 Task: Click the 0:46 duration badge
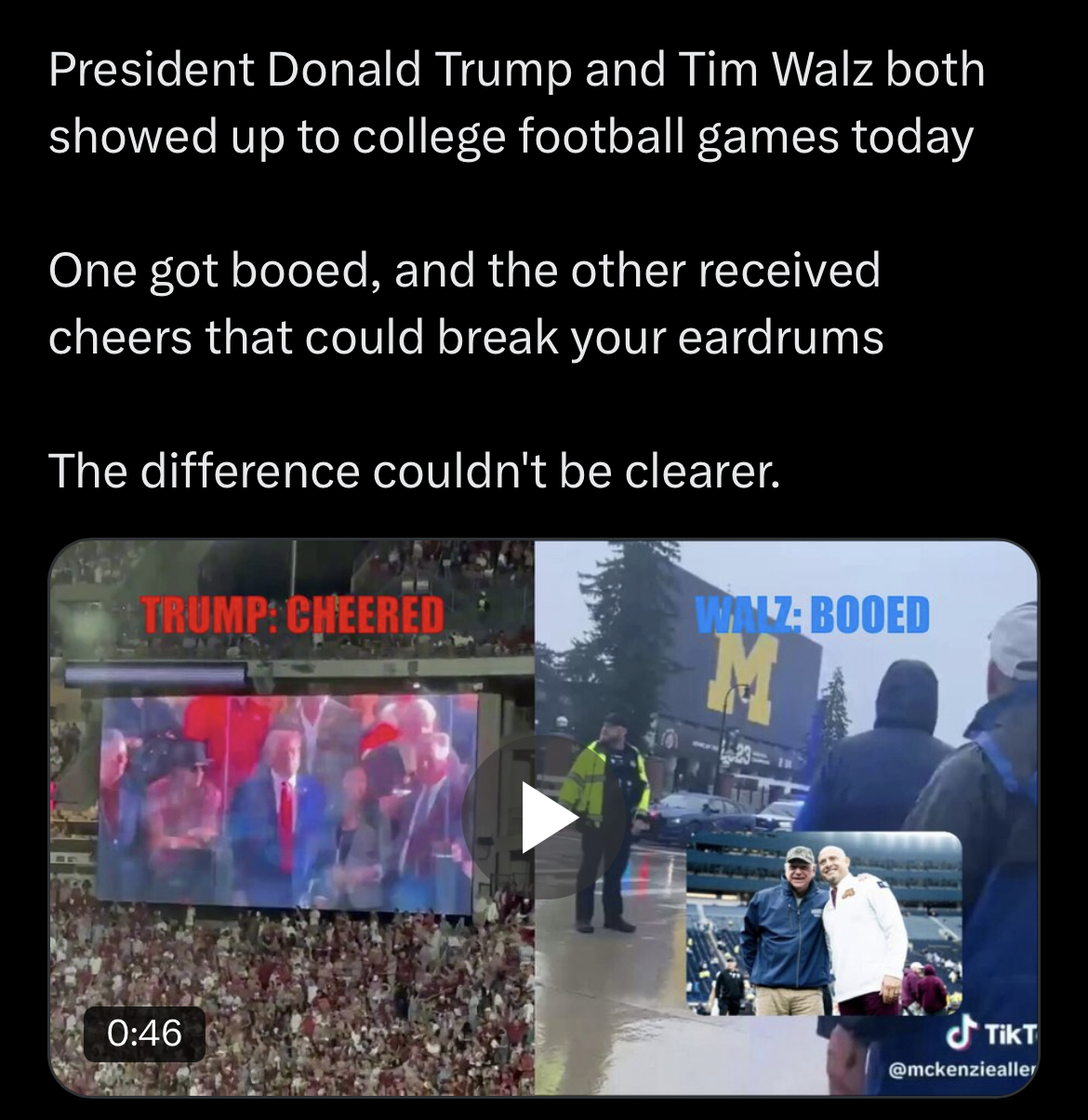[144, 1032]
